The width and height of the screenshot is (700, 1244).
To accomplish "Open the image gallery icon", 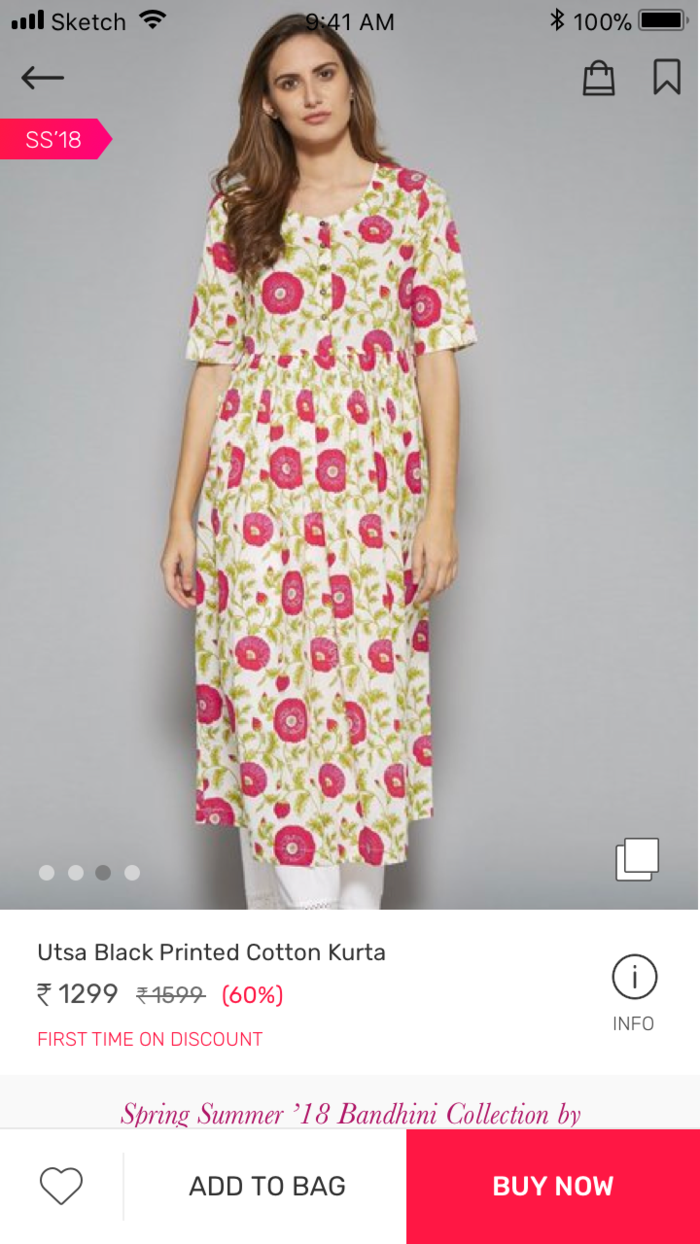I will 637,859.
